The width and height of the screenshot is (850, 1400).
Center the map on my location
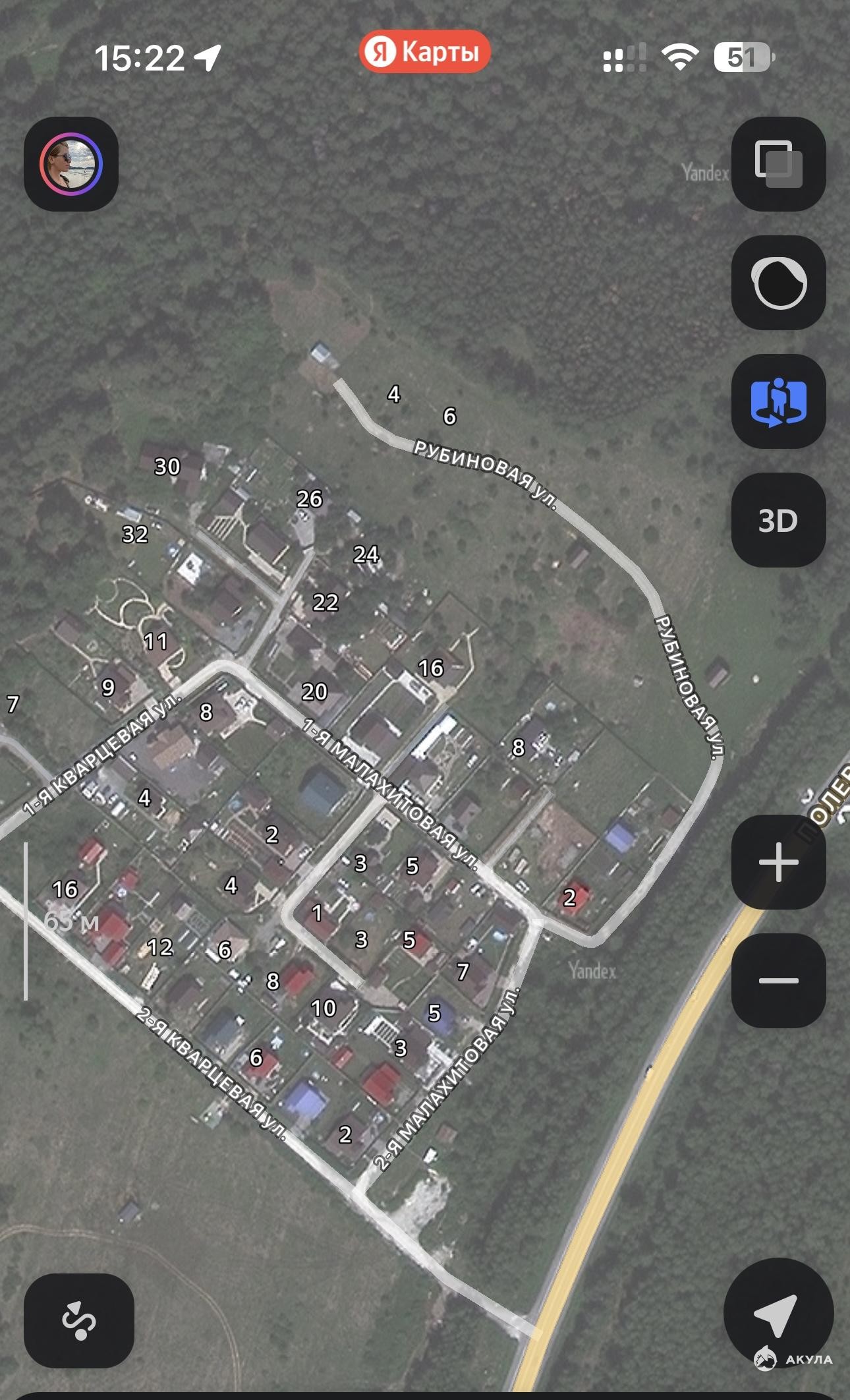(x=779, y=1314)
